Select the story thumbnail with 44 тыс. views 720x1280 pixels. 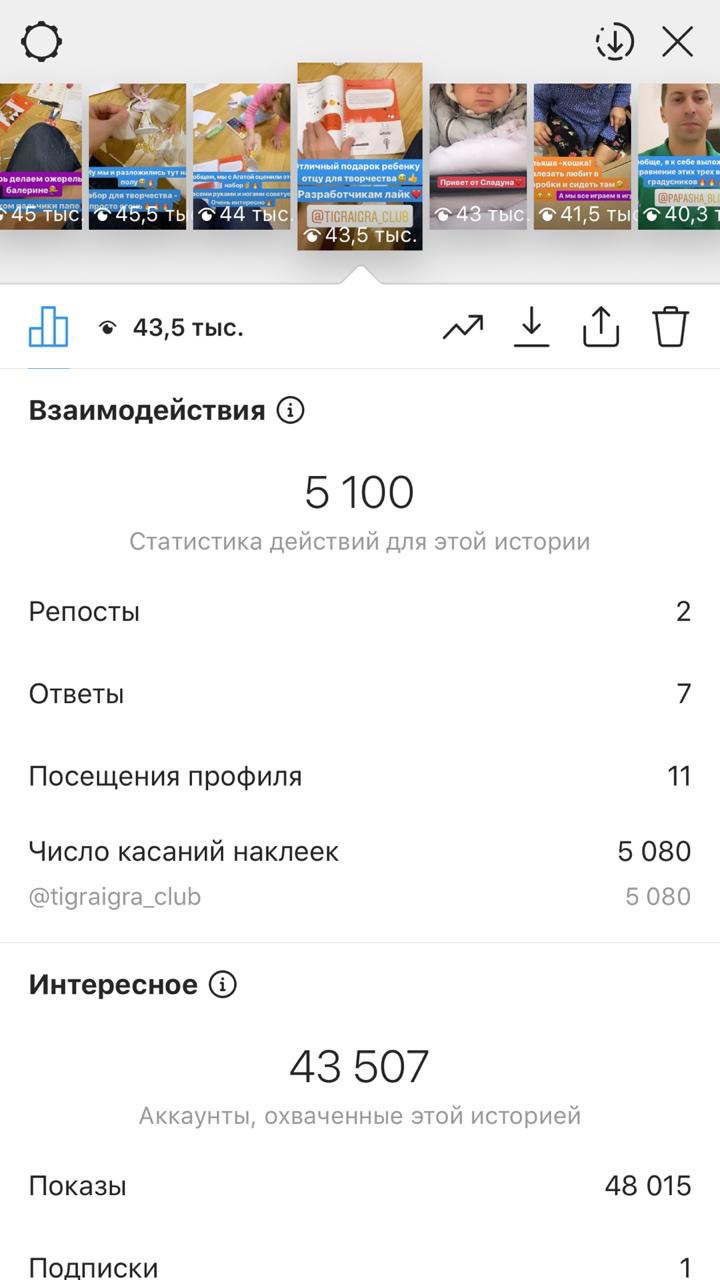[x=241, y=157]
